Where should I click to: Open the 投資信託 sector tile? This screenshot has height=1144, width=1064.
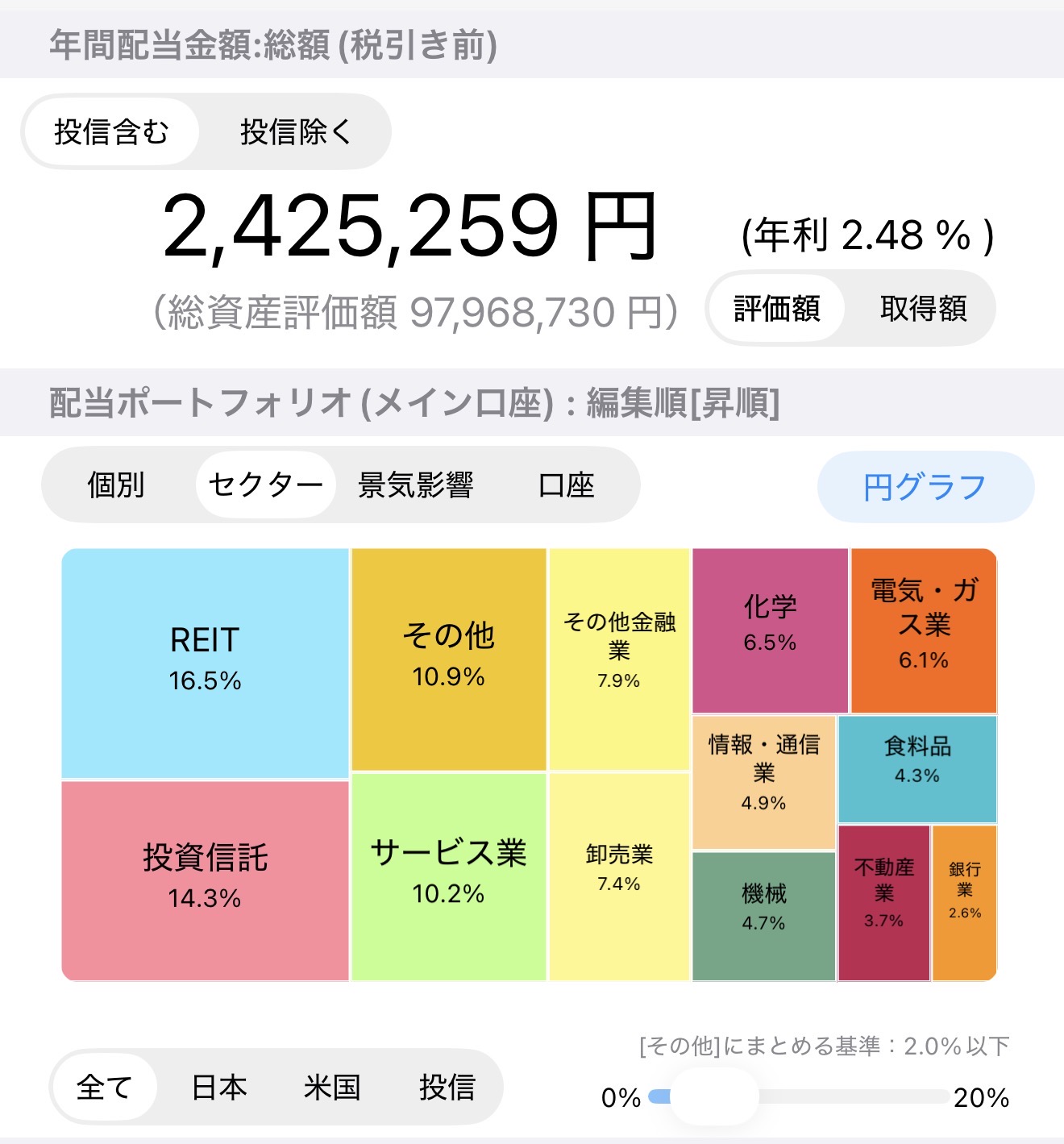pyautogui.click(x=205, y=879)
